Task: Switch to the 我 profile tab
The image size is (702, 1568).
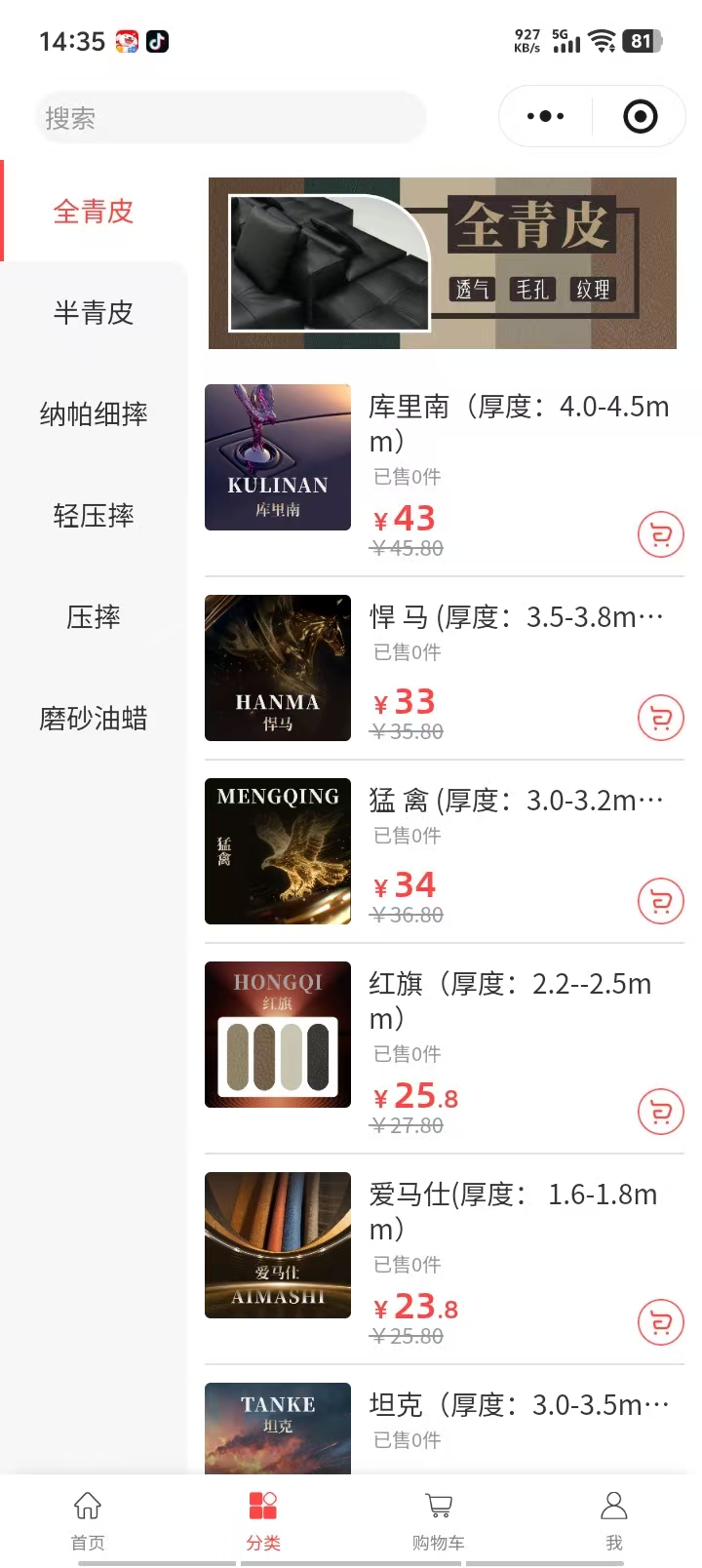Action: coord(614,1519)
